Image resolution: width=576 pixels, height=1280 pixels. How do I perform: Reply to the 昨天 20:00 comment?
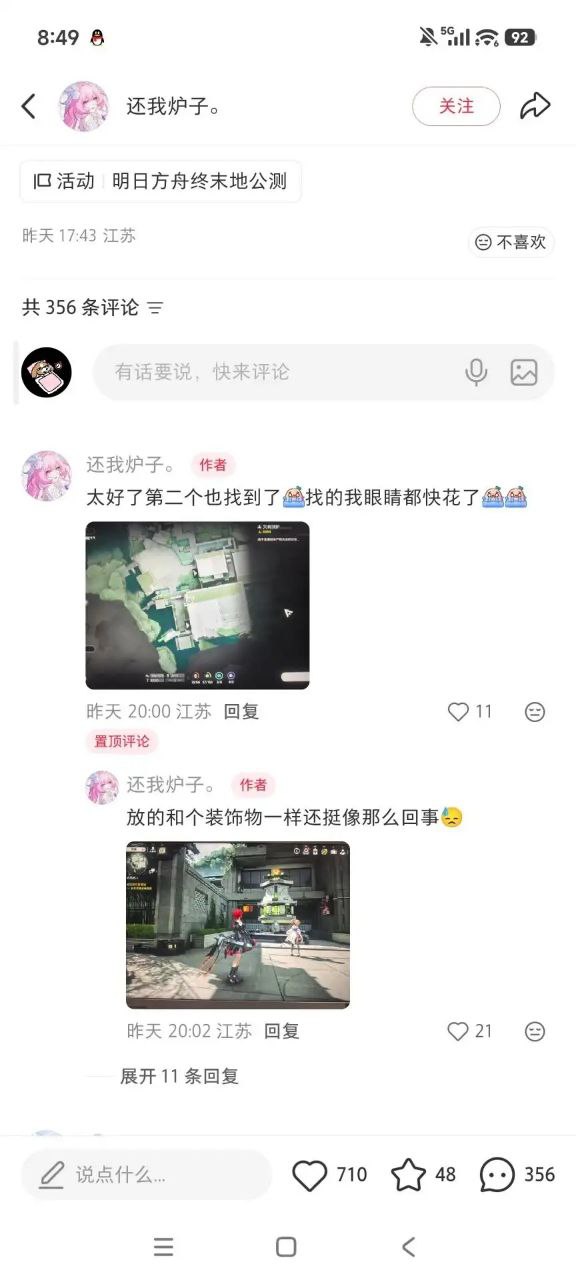[241, 711]
